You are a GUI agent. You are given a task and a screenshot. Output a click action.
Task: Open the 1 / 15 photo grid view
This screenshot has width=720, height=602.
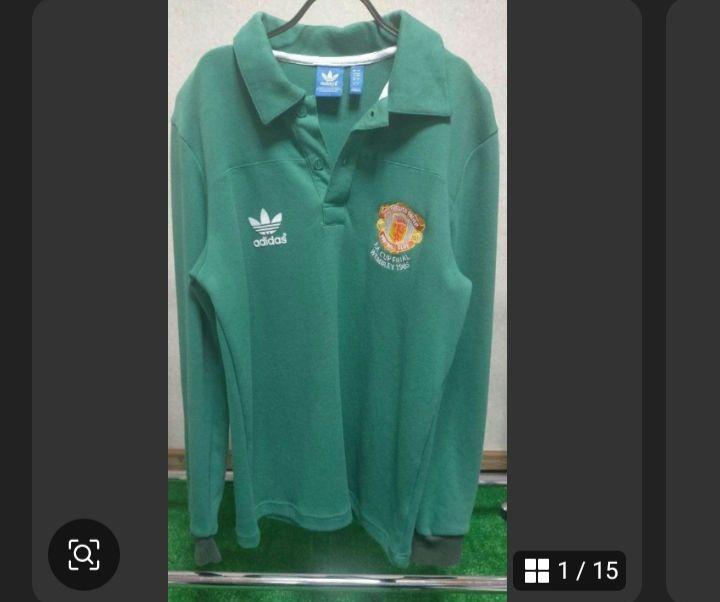[x=570, y=571]
